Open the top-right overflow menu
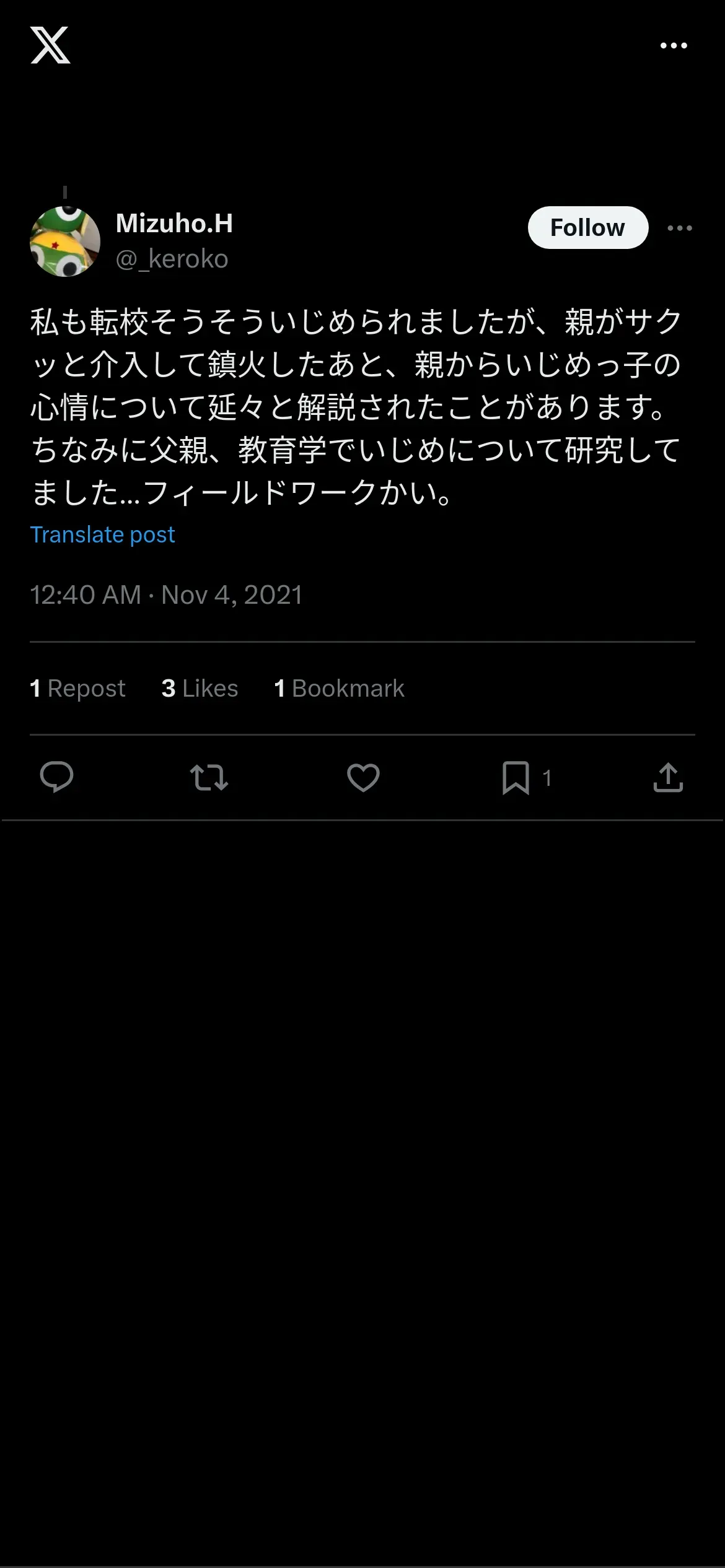Viewport: 725px width, 1568px height. point(674,46)
